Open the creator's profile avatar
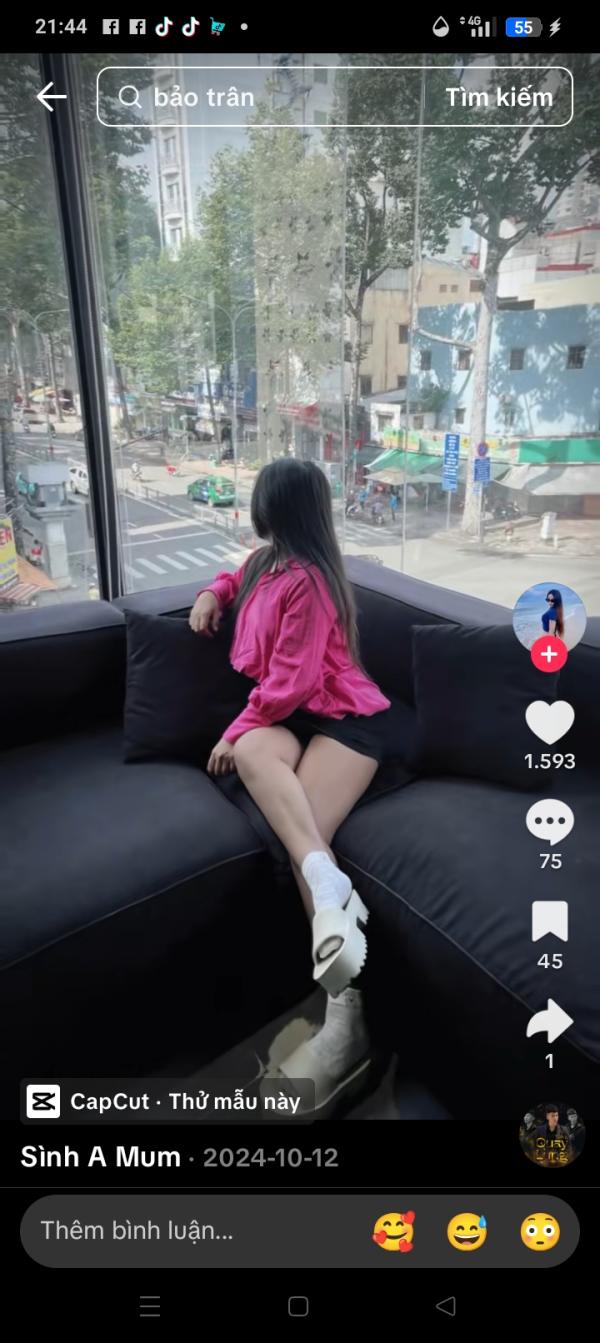 click(x=549, y=617)
